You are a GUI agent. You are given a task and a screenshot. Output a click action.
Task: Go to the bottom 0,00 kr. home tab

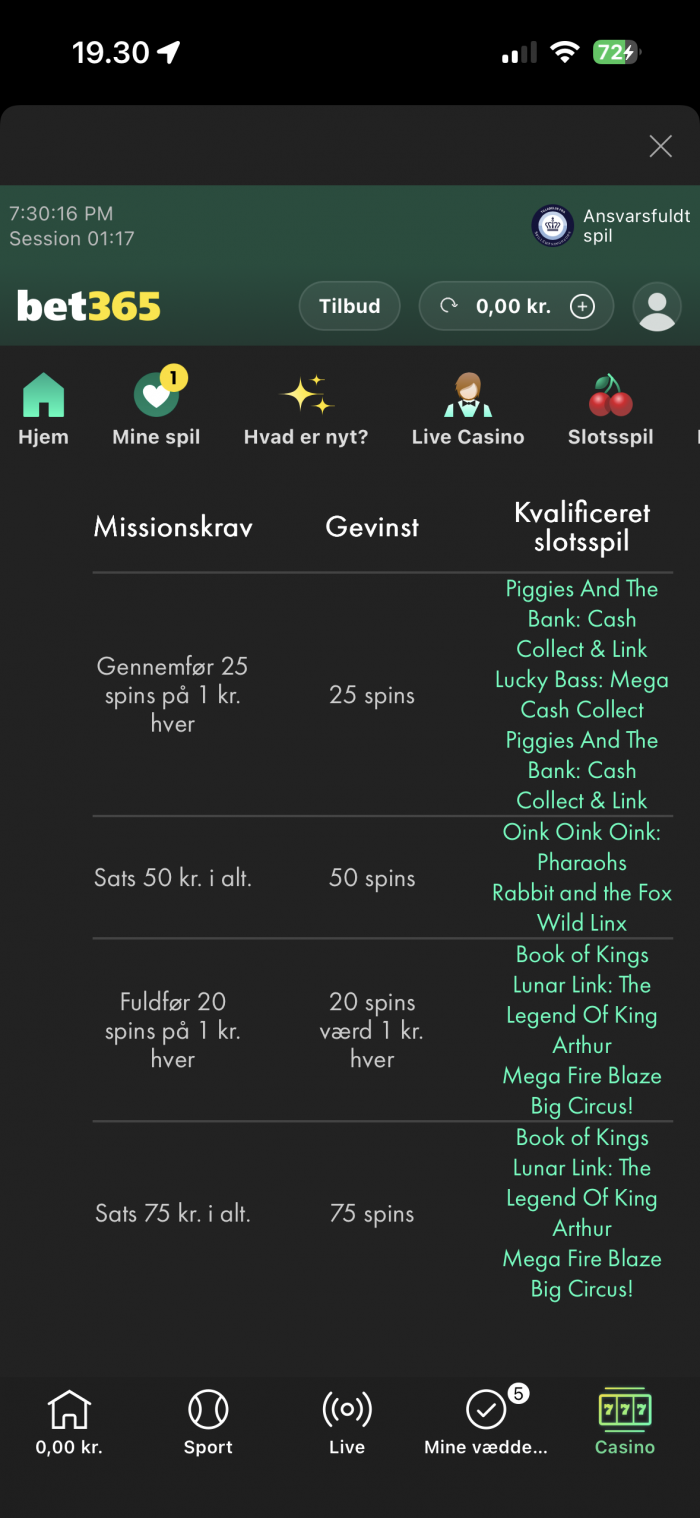point(69,1423)
